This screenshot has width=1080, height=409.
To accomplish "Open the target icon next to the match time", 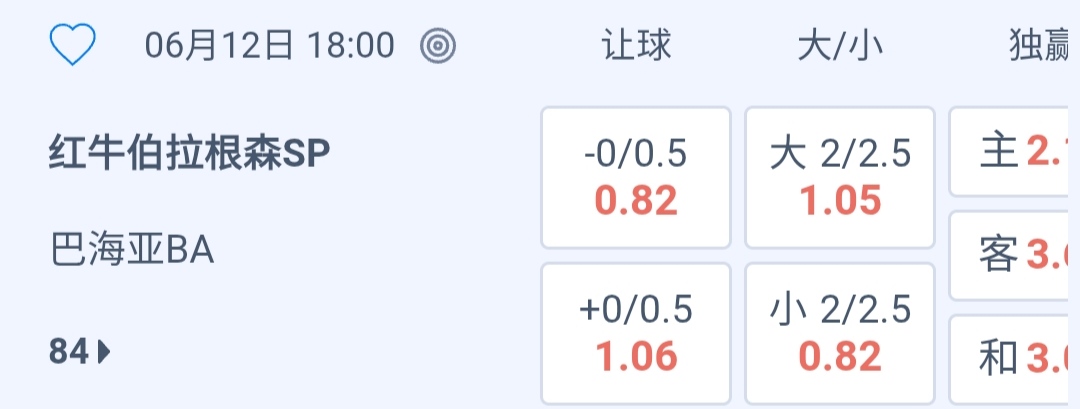I will point(438,45).
